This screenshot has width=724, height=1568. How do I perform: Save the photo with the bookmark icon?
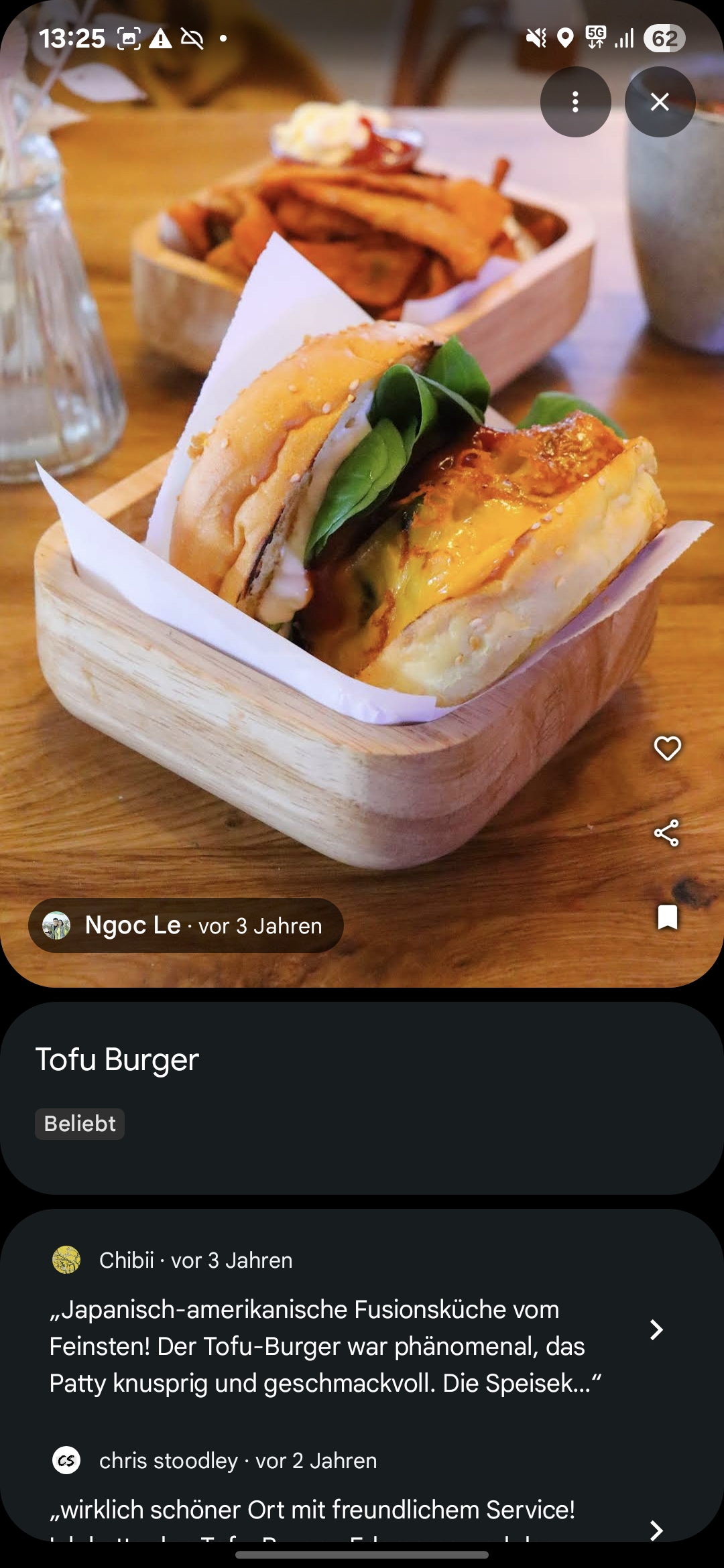[x=667, y=917]
